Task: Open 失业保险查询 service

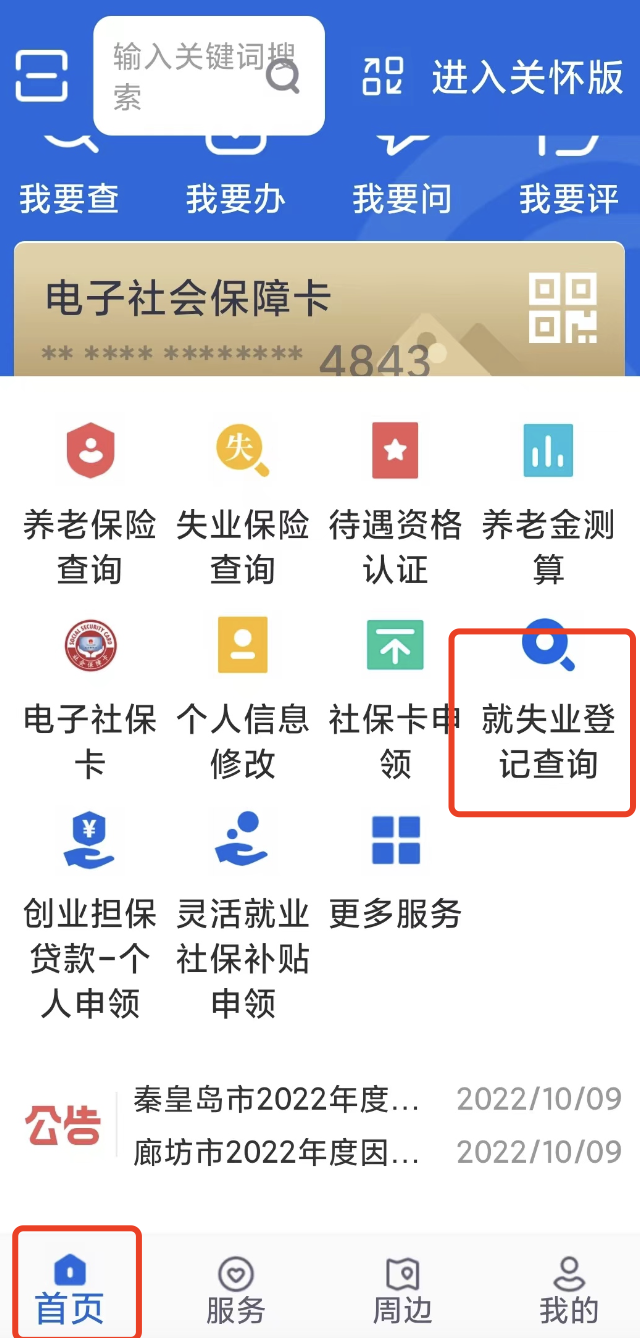Action: click(x=243, y=502)
